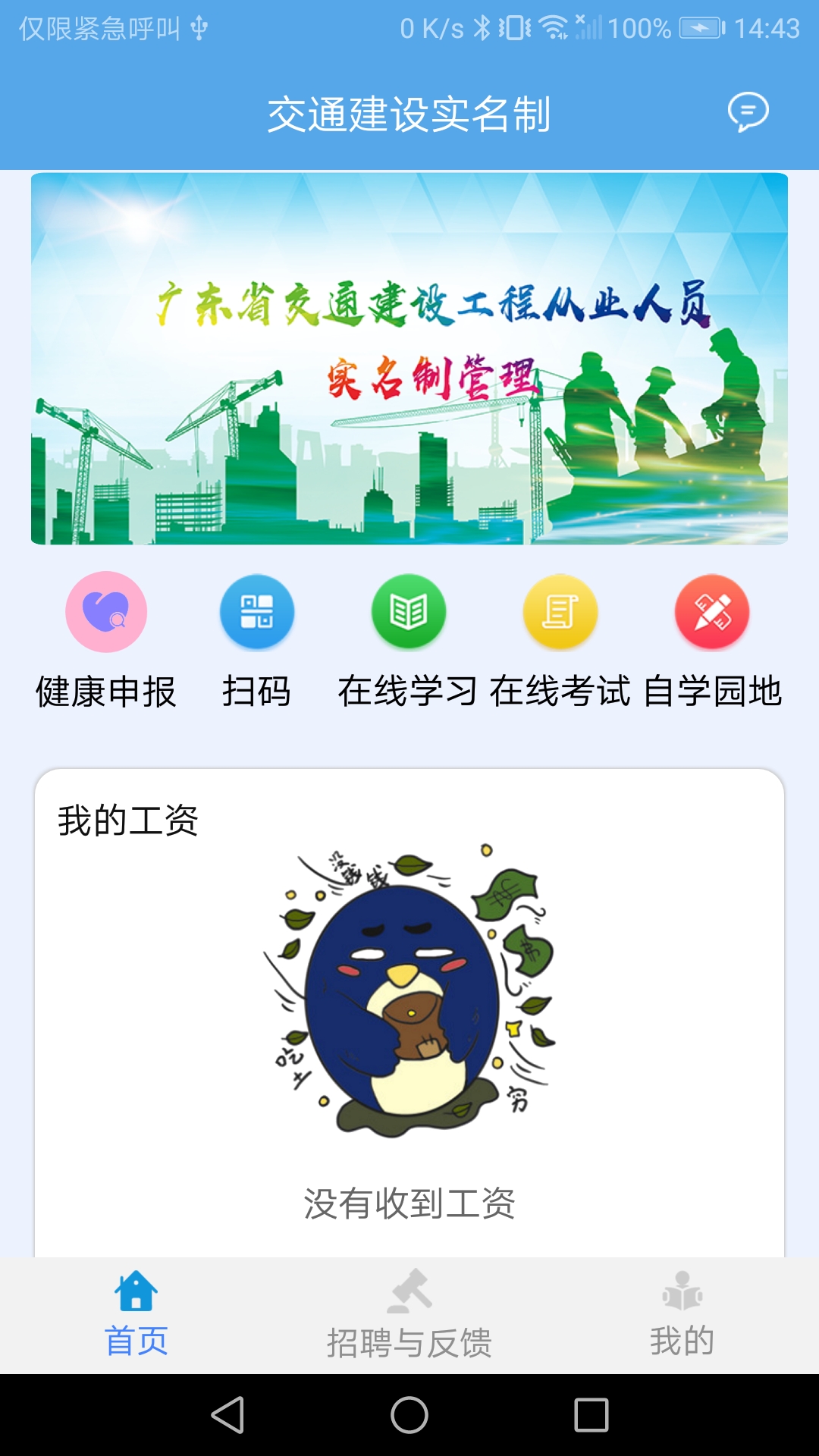Screen dimensions: 819x1456
Task: Tap the 交通建设实名制 title text
Action: click(409, 112)
